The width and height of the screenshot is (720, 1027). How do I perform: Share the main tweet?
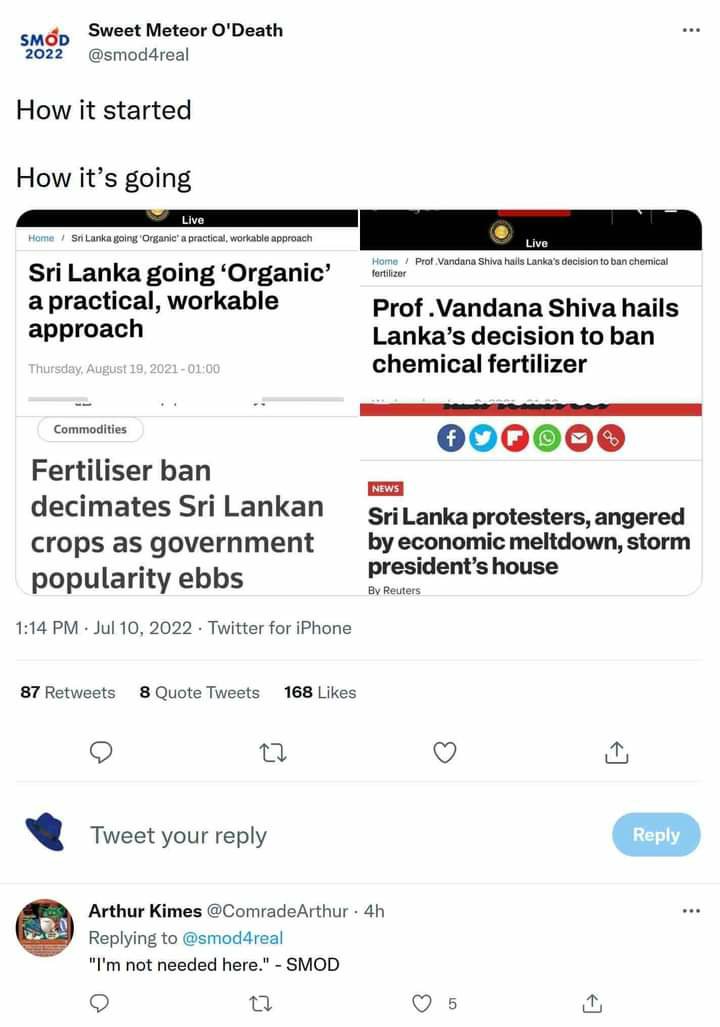click(617, 752)
